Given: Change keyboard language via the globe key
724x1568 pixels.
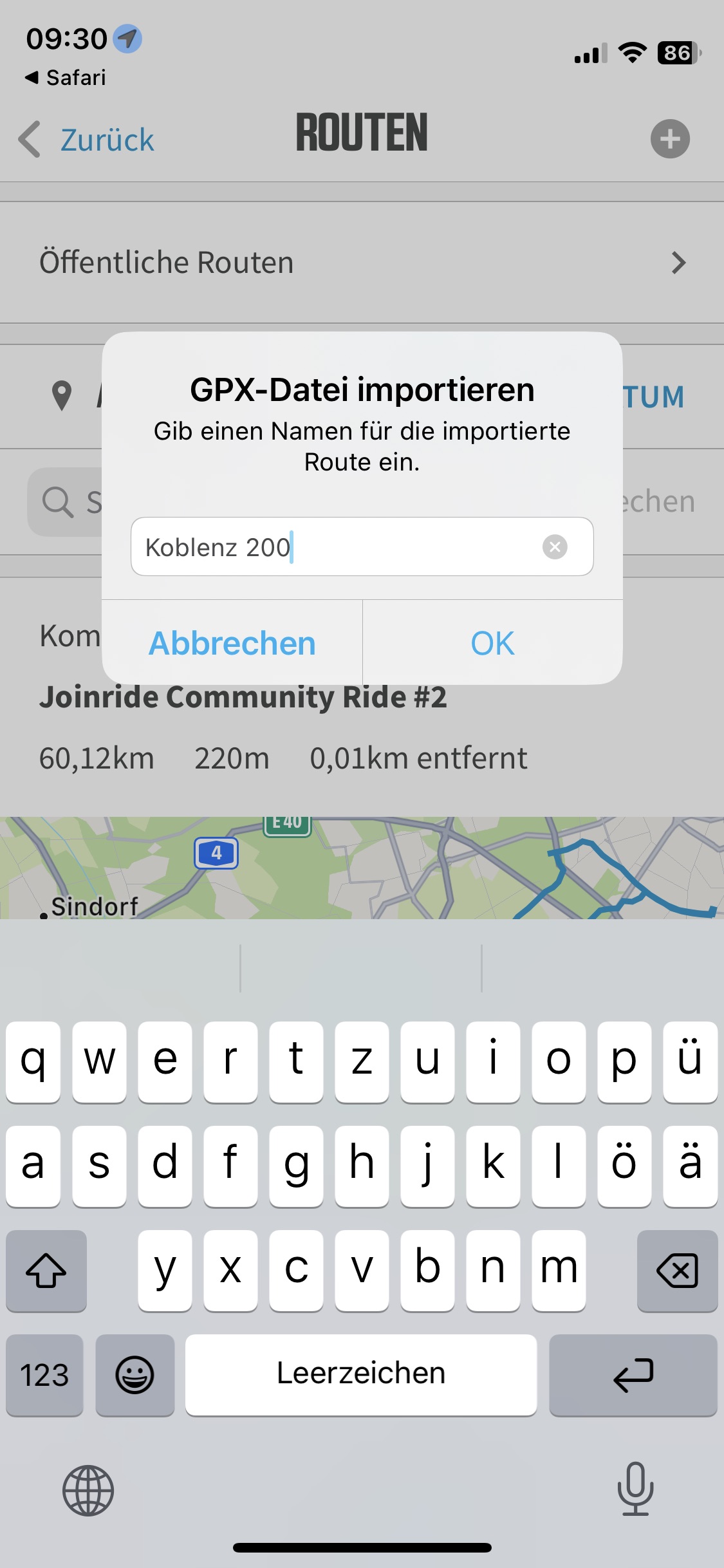Looking at the screenshot, I should [x=89, y=1491].
